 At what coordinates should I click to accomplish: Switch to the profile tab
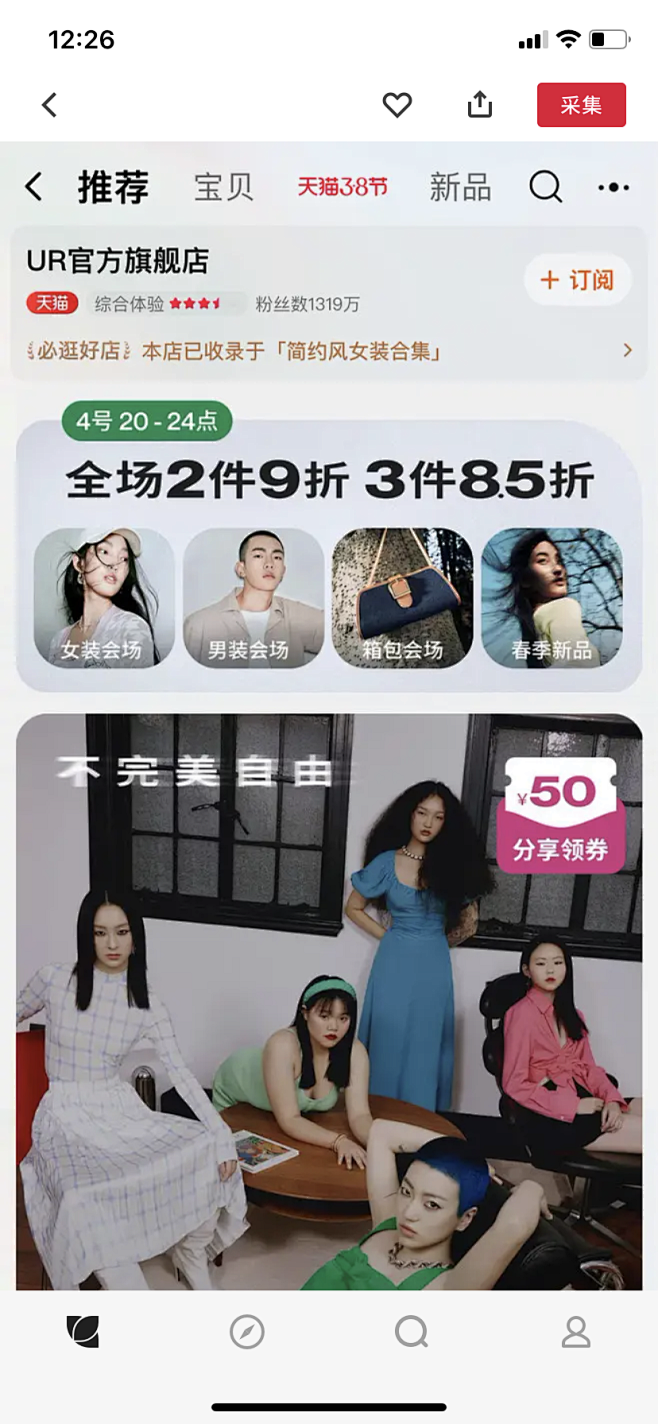pos(576,1332)
